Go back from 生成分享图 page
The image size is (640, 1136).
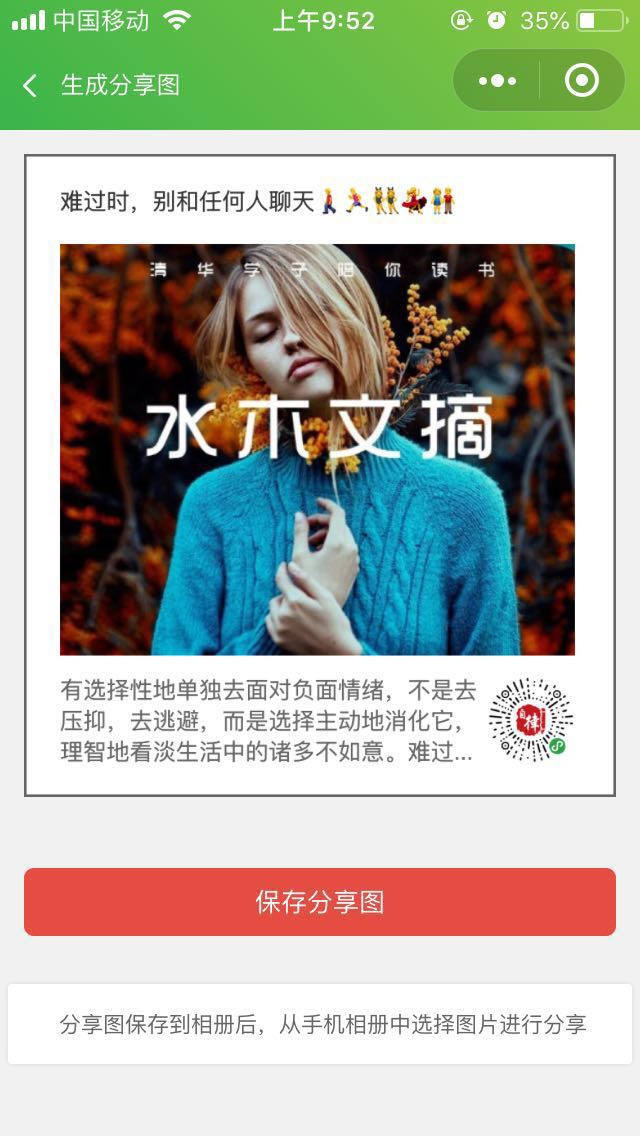(30, 86)
